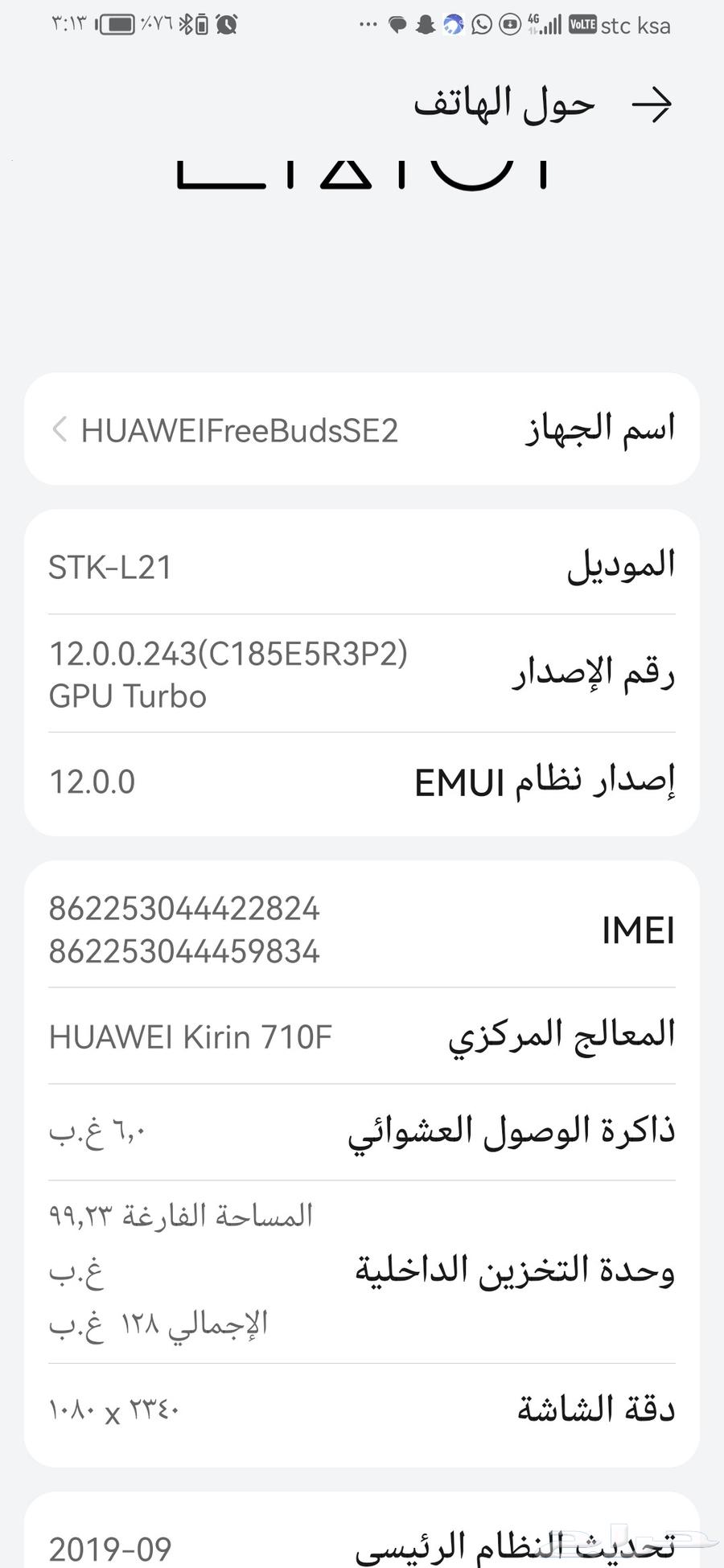724x1568 pixels.
Task: Tap the Bluetooth status icon
Action: pyautogui.click(x=187, y=24)
